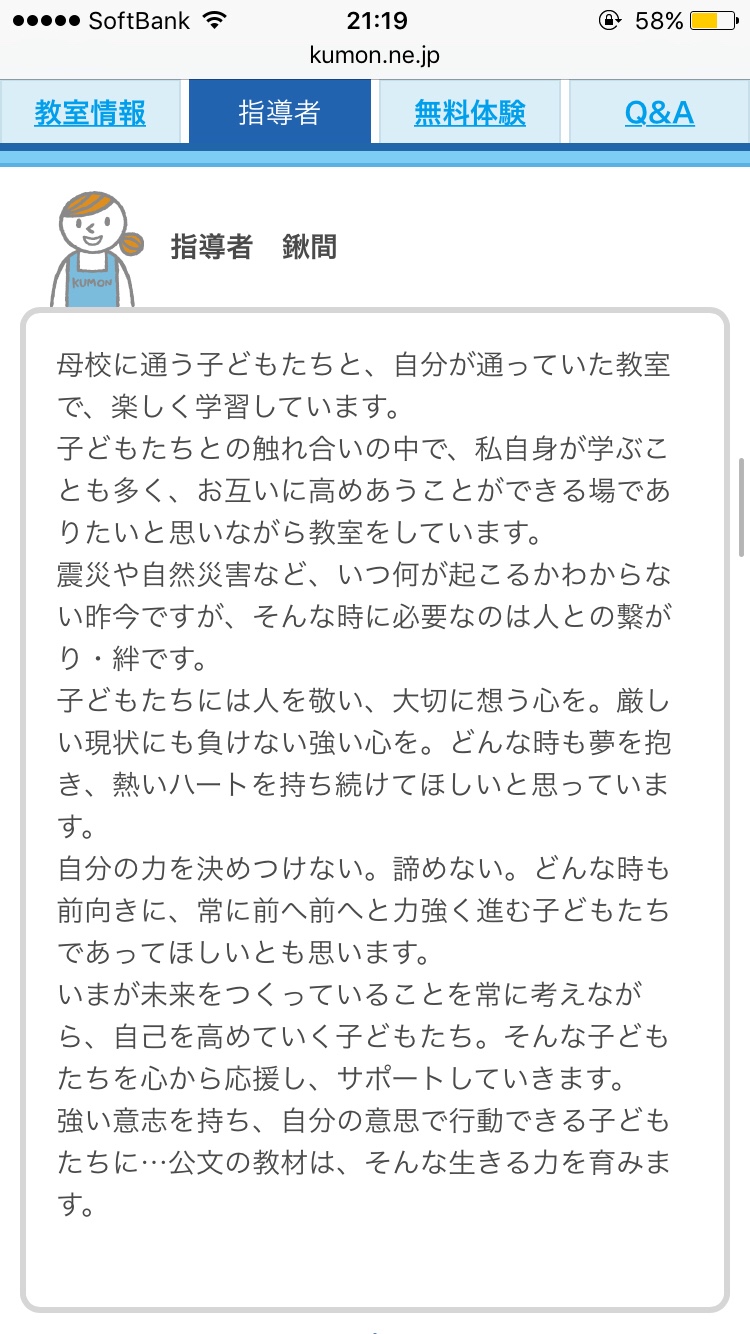Go to the Q&A tab
This screenshot has height=1334, width=750.
(x=659, y=113)
